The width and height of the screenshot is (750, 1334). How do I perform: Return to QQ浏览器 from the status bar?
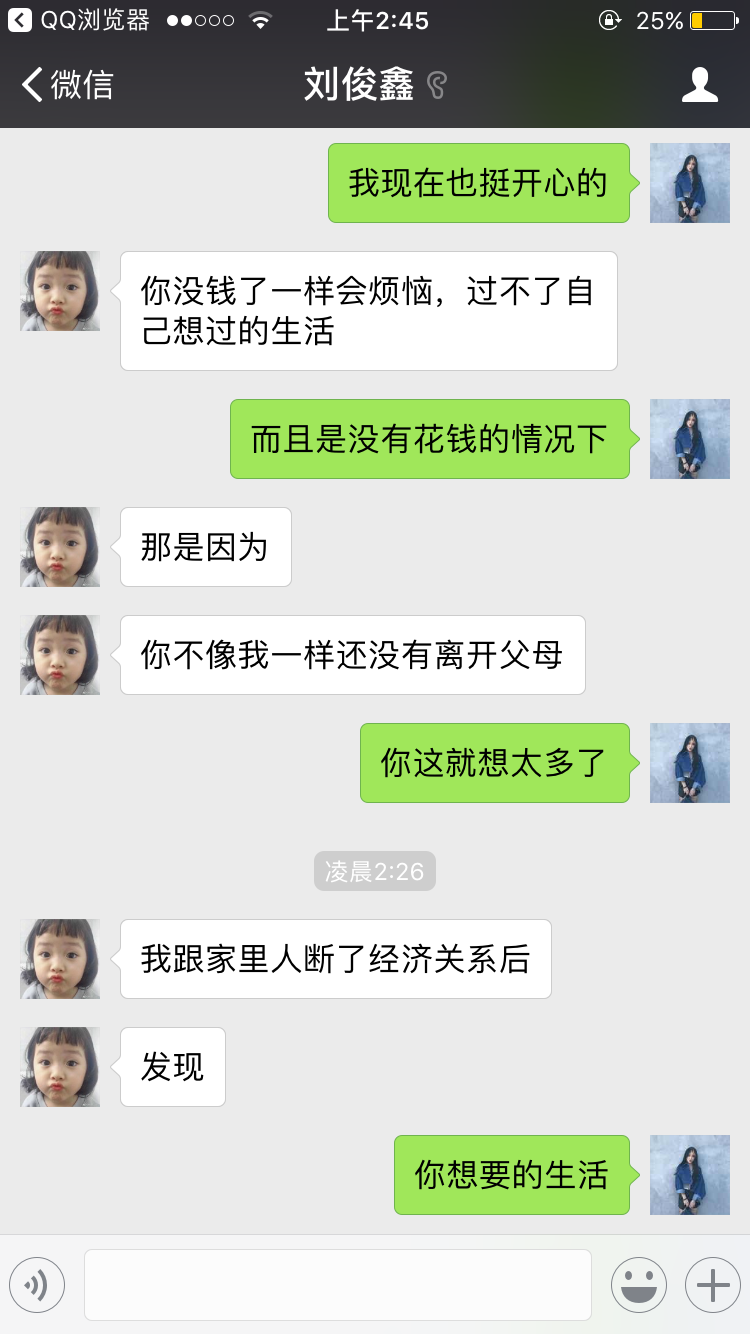click(78, 20)
